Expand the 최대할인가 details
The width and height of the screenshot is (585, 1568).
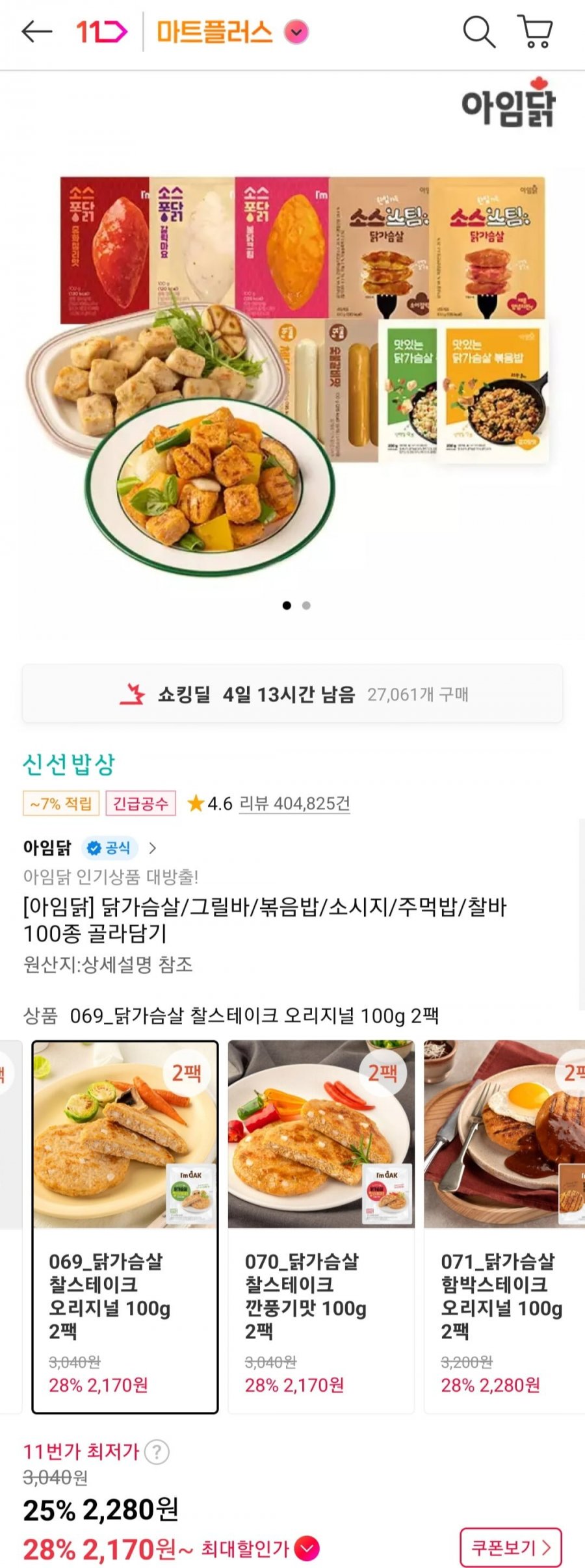pyautogui.click(x=307, y=1548)
